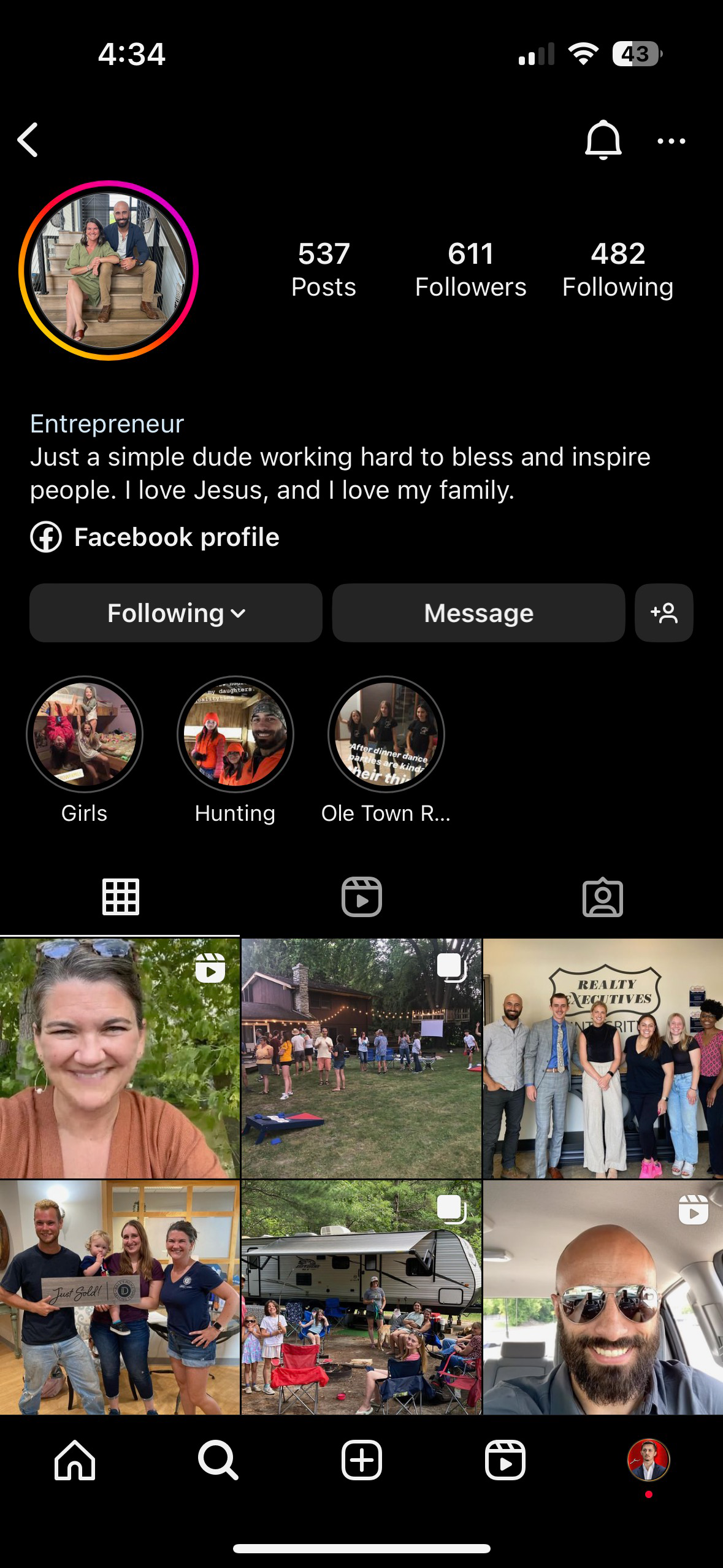Open the Just Sold sign post
This screenshot has width=723, height=1568.
pos(120,1297)
